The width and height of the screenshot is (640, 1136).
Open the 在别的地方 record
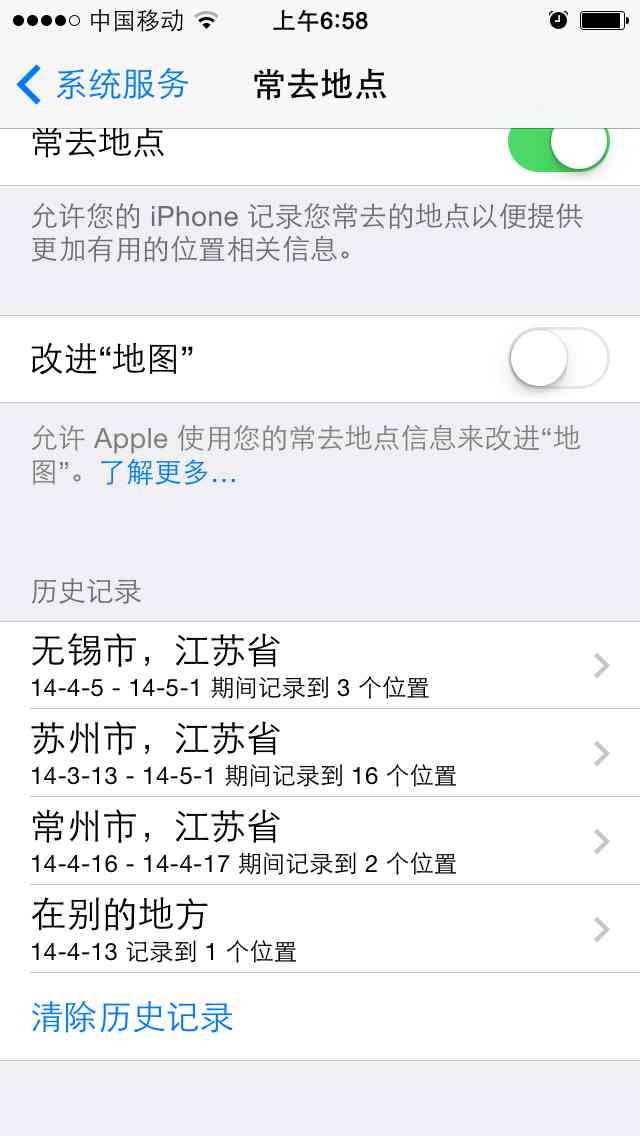click(x=320, y=929)
